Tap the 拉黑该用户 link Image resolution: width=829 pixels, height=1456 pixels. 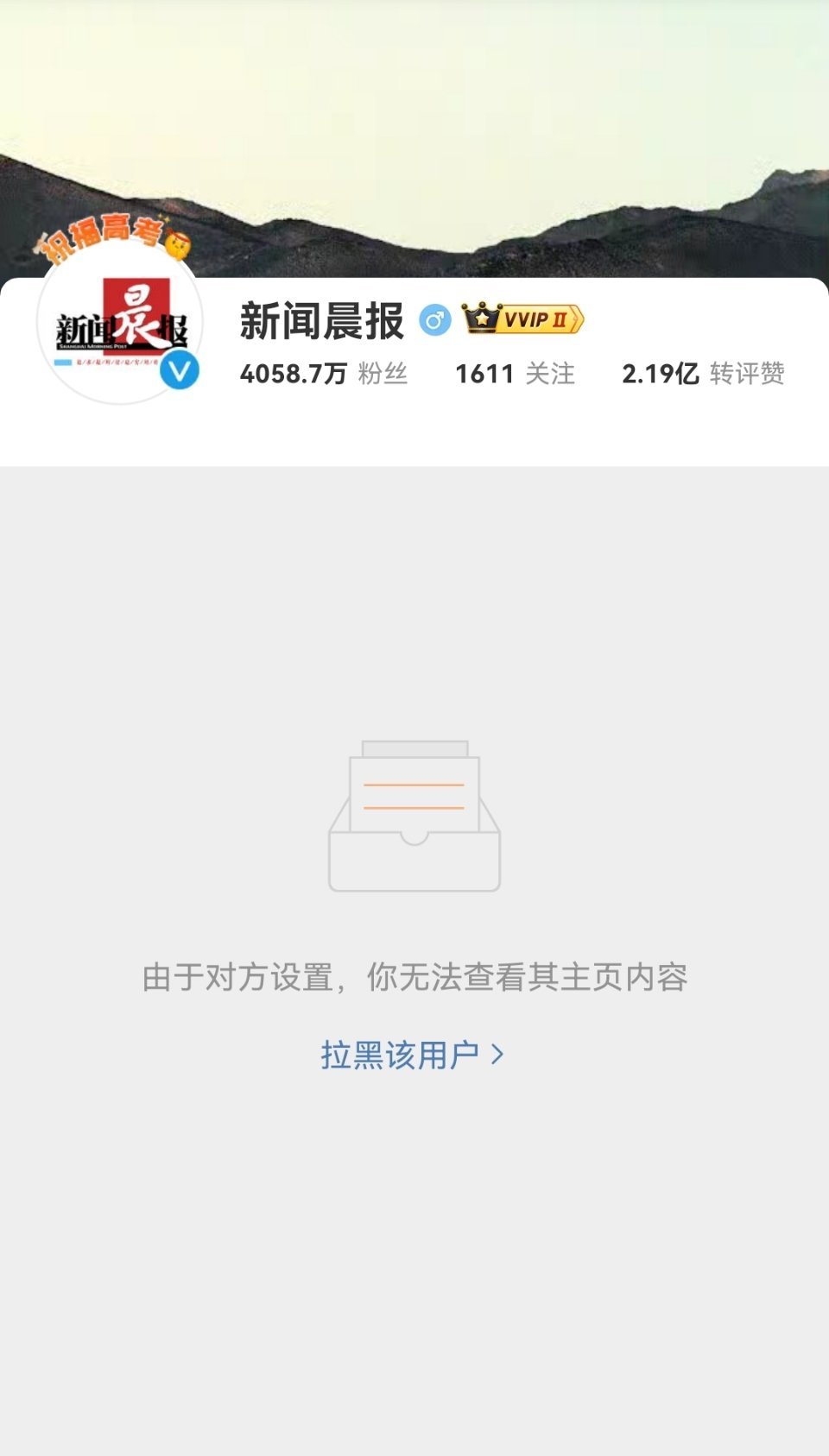point(412,1055)
